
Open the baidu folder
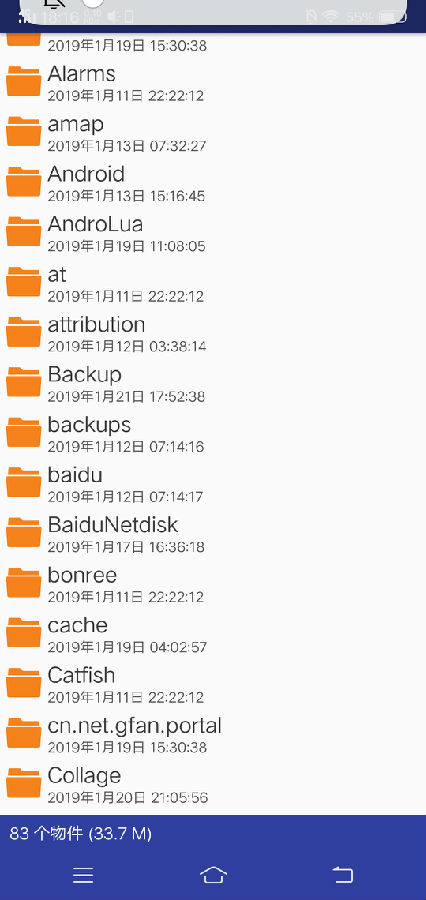click(213, 483)
